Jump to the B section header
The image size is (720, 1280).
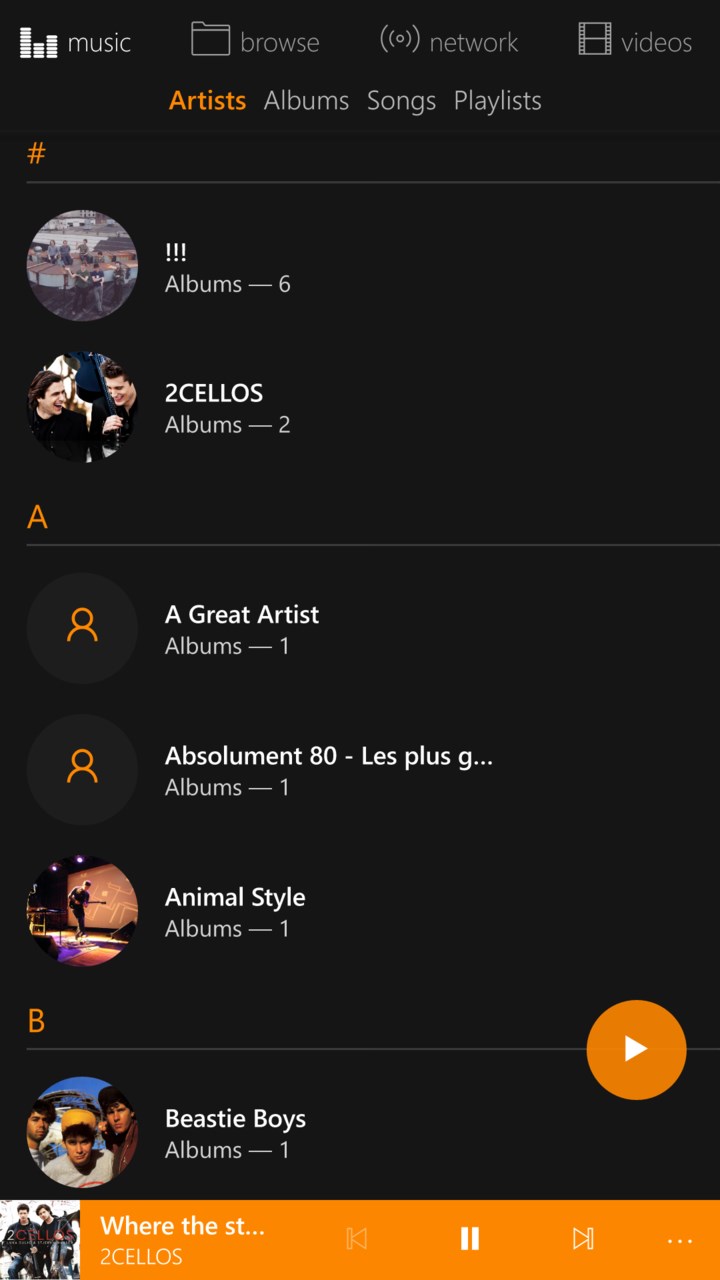pos(36,1021)
